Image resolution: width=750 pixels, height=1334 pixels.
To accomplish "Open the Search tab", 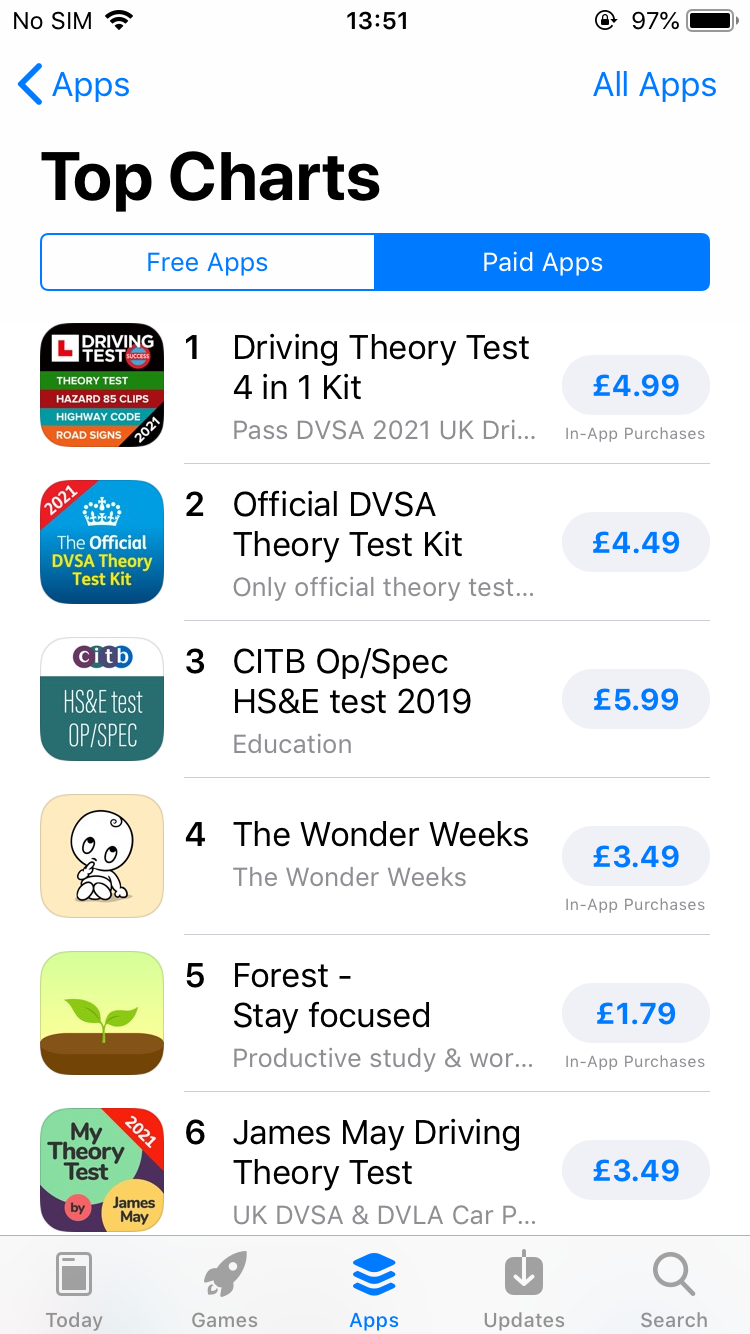I will pos(673,1289).
